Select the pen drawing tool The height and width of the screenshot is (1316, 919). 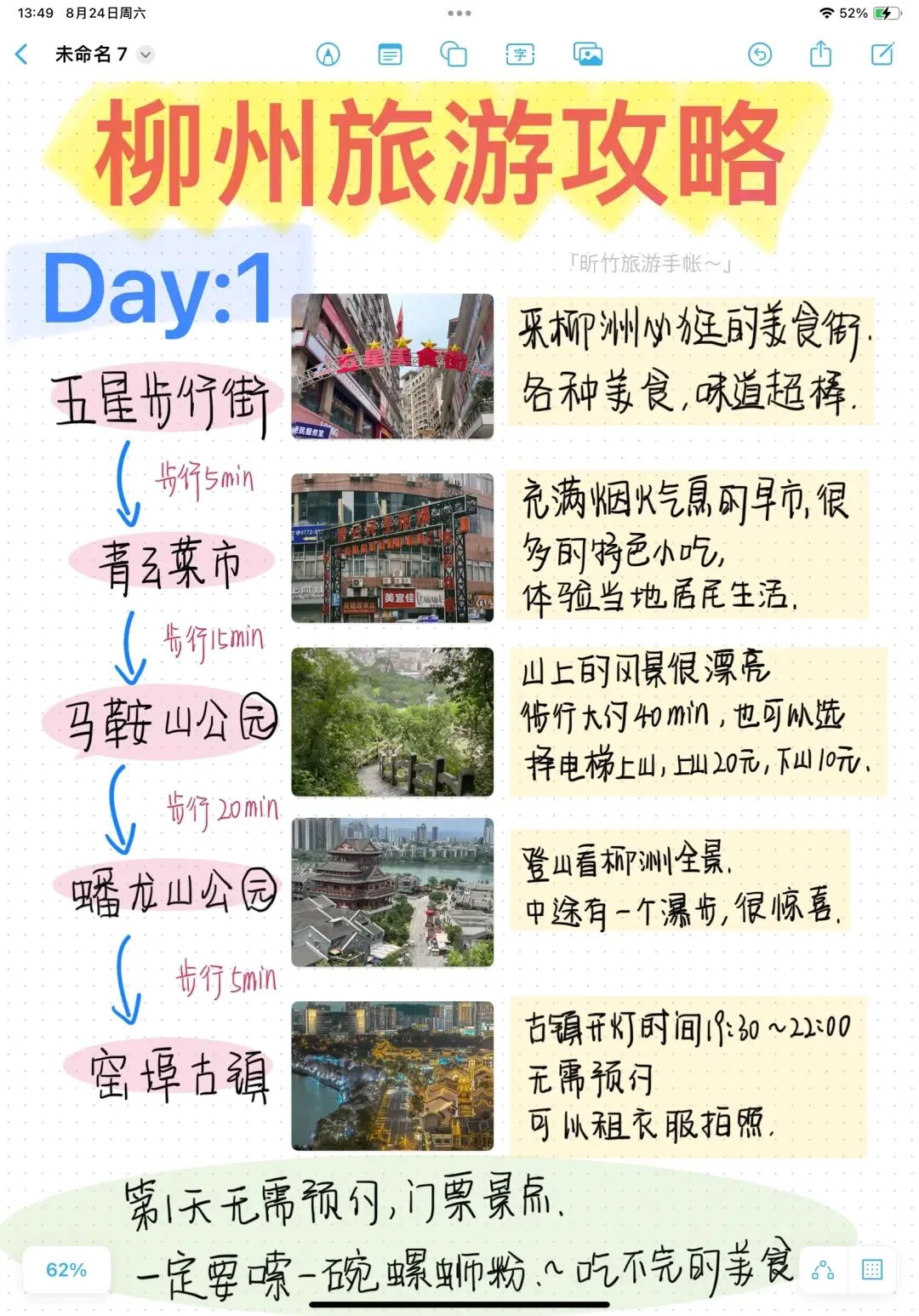tap(328, 54)
